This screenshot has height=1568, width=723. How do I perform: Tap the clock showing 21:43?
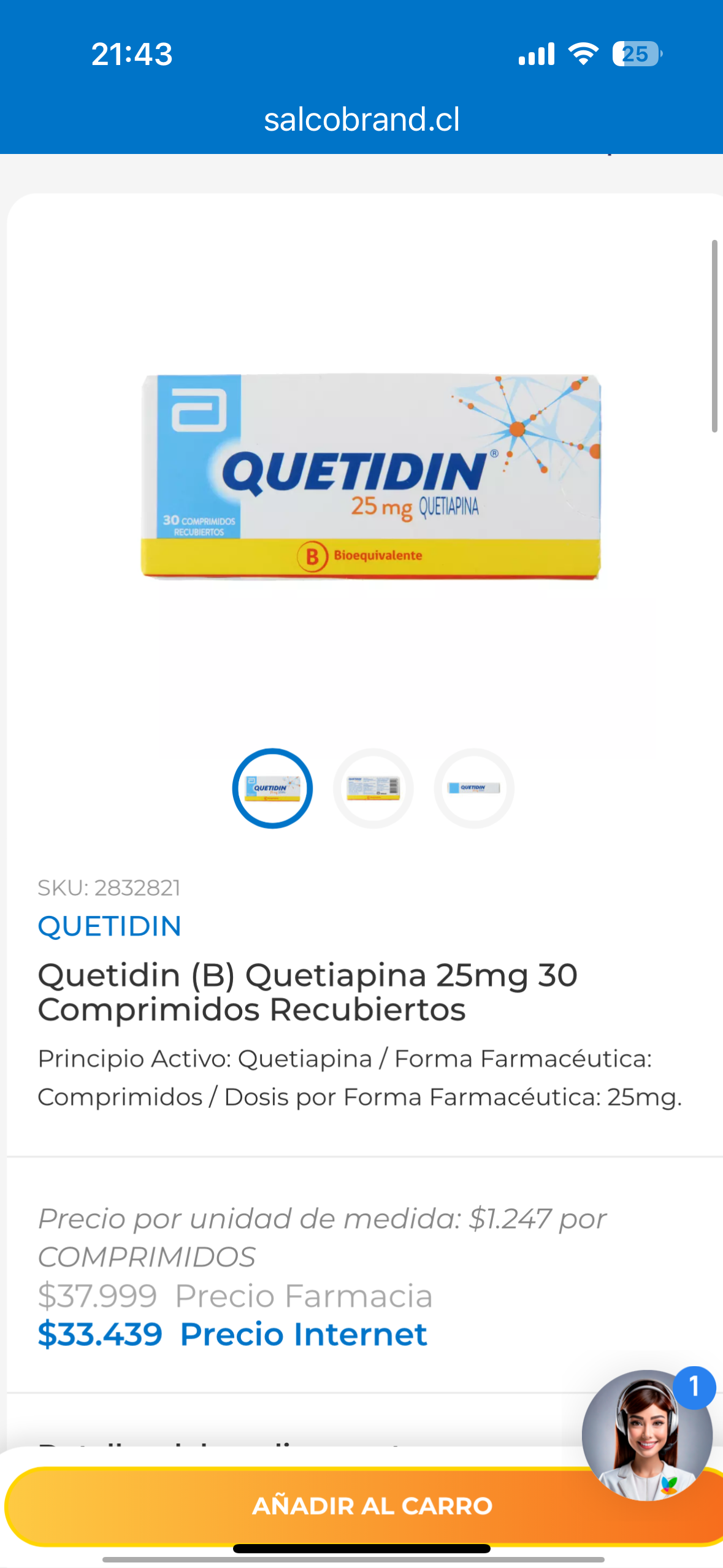click(132, 54)
